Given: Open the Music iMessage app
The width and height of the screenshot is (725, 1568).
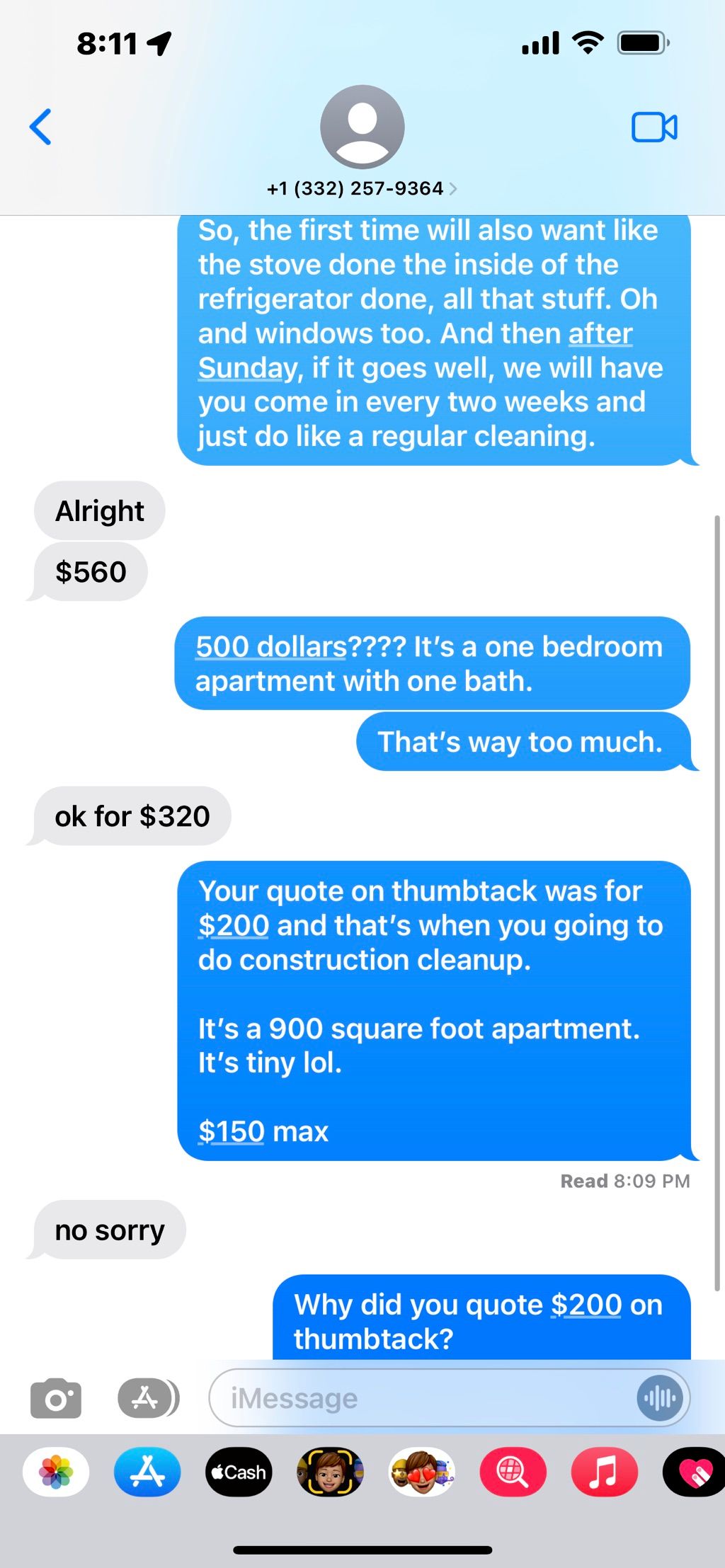Looking at the screenshot, I should (604, 1472).
